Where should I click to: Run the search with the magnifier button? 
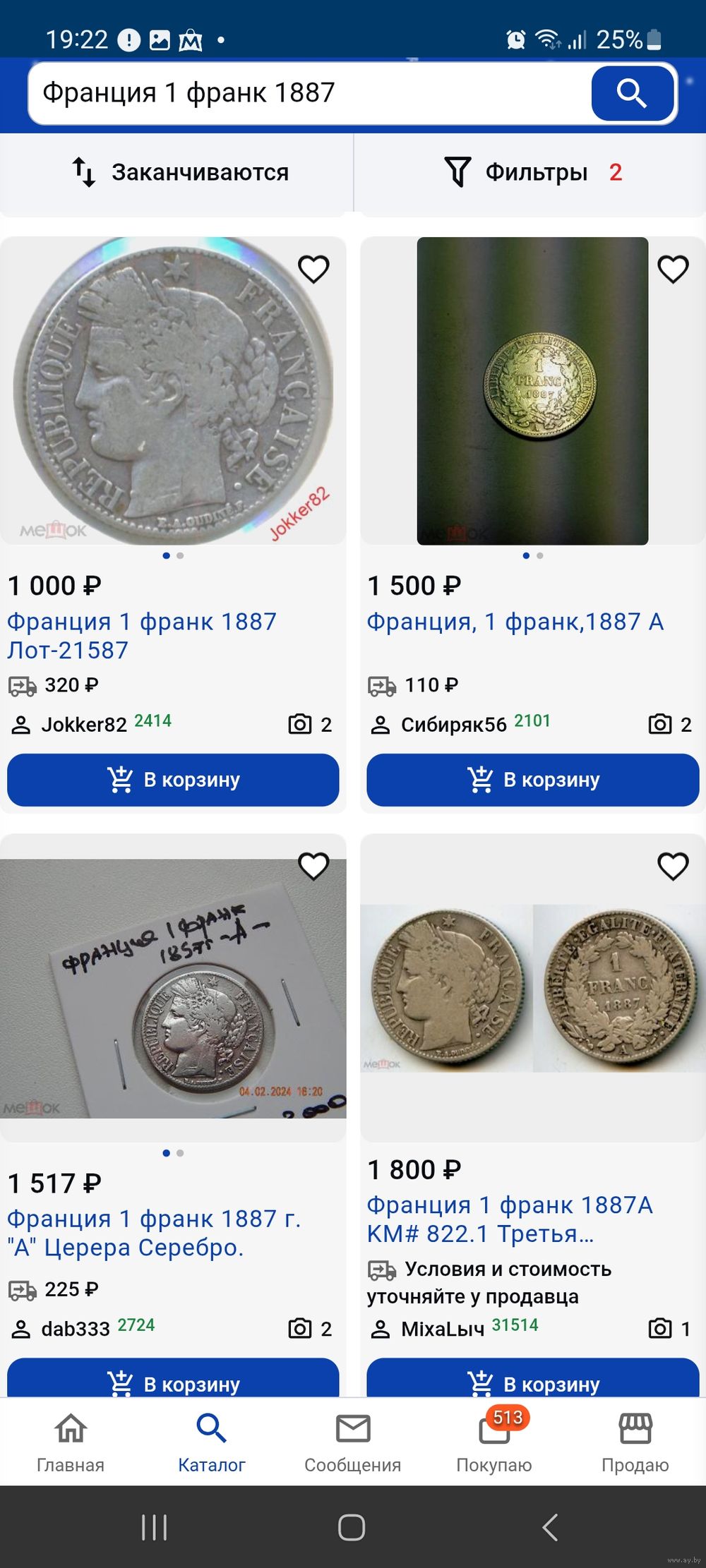631,93
